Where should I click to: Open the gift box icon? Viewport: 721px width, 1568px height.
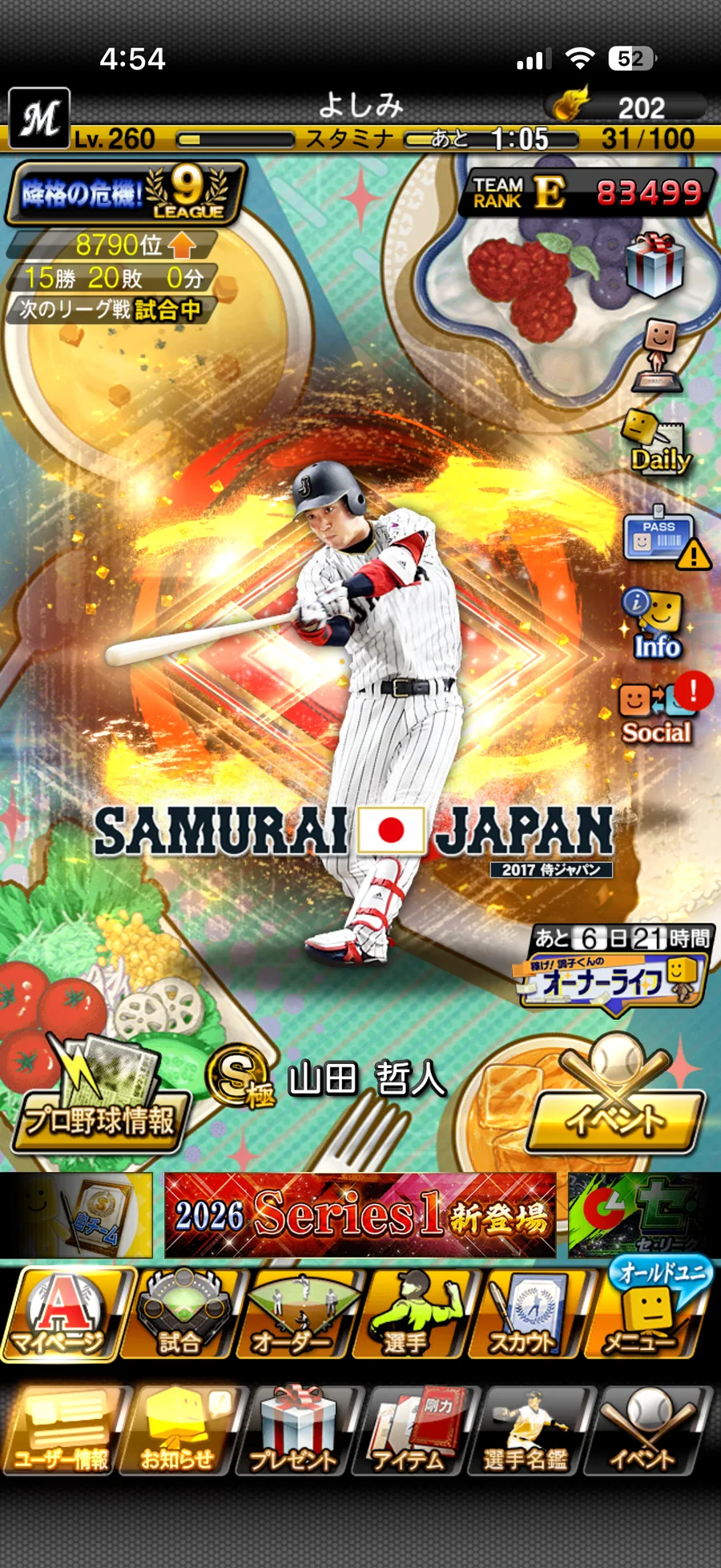pyautogui.click(x=655, y=264)
